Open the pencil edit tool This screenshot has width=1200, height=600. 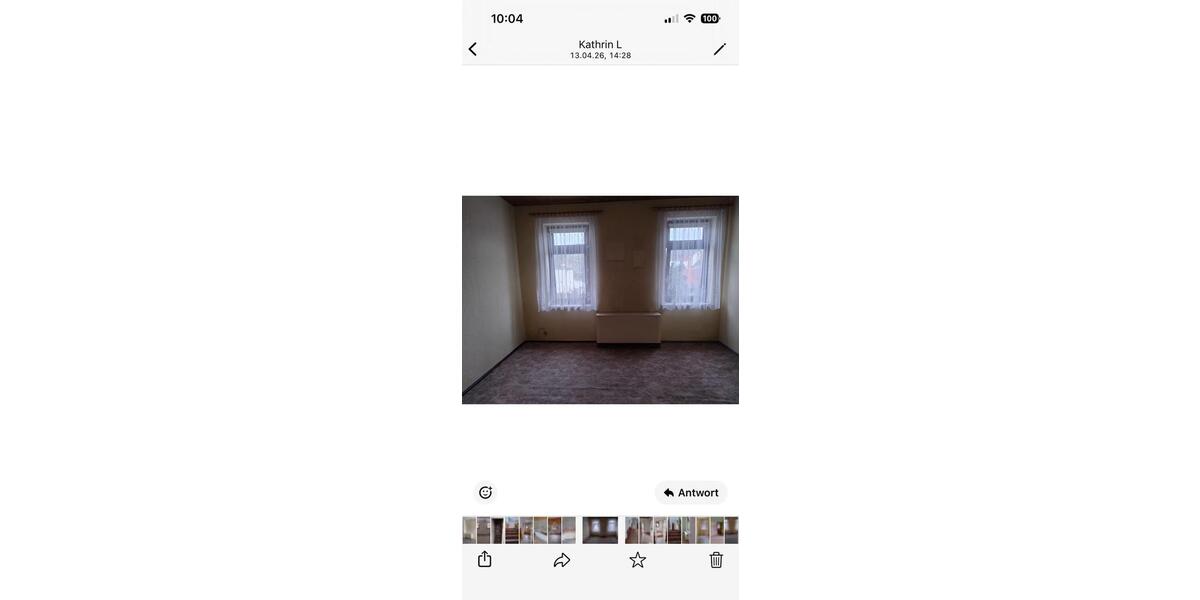point(719,49)
